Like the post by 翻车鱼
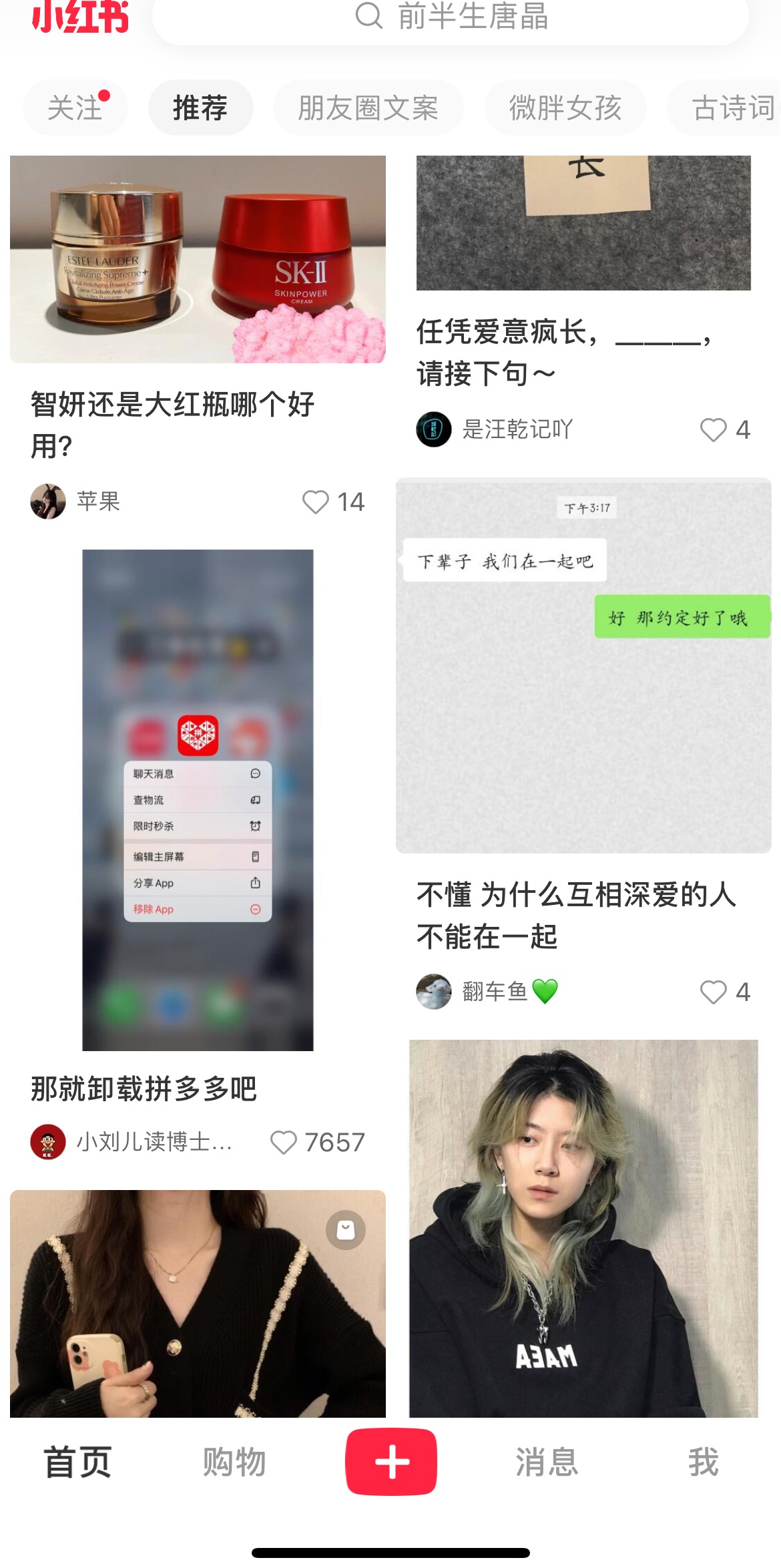The width and height of the screenshot is (781, 1568). 713,992
